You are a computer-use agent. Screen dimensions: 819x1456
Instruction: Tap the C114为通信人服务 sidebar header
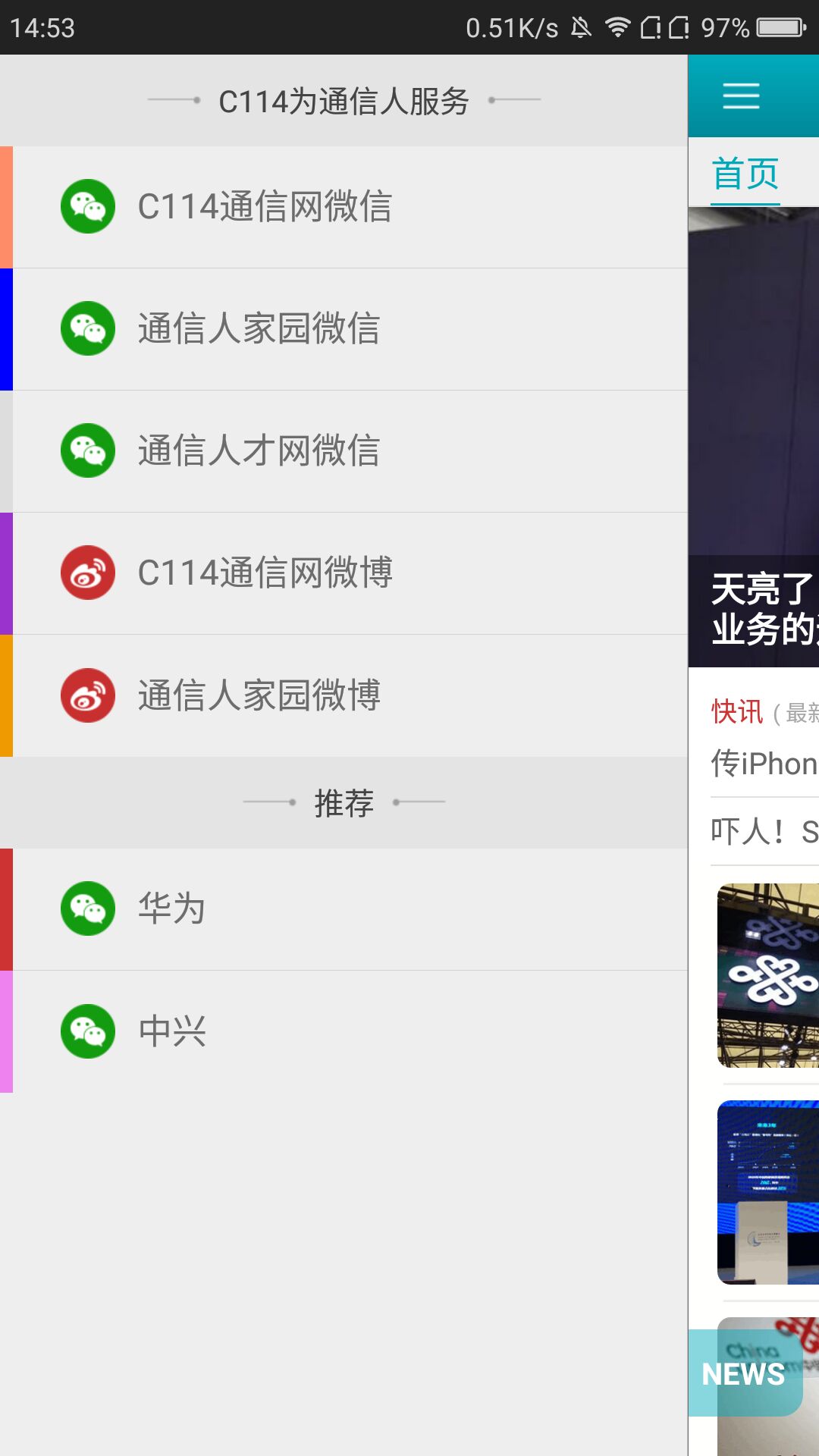point(344,99)
